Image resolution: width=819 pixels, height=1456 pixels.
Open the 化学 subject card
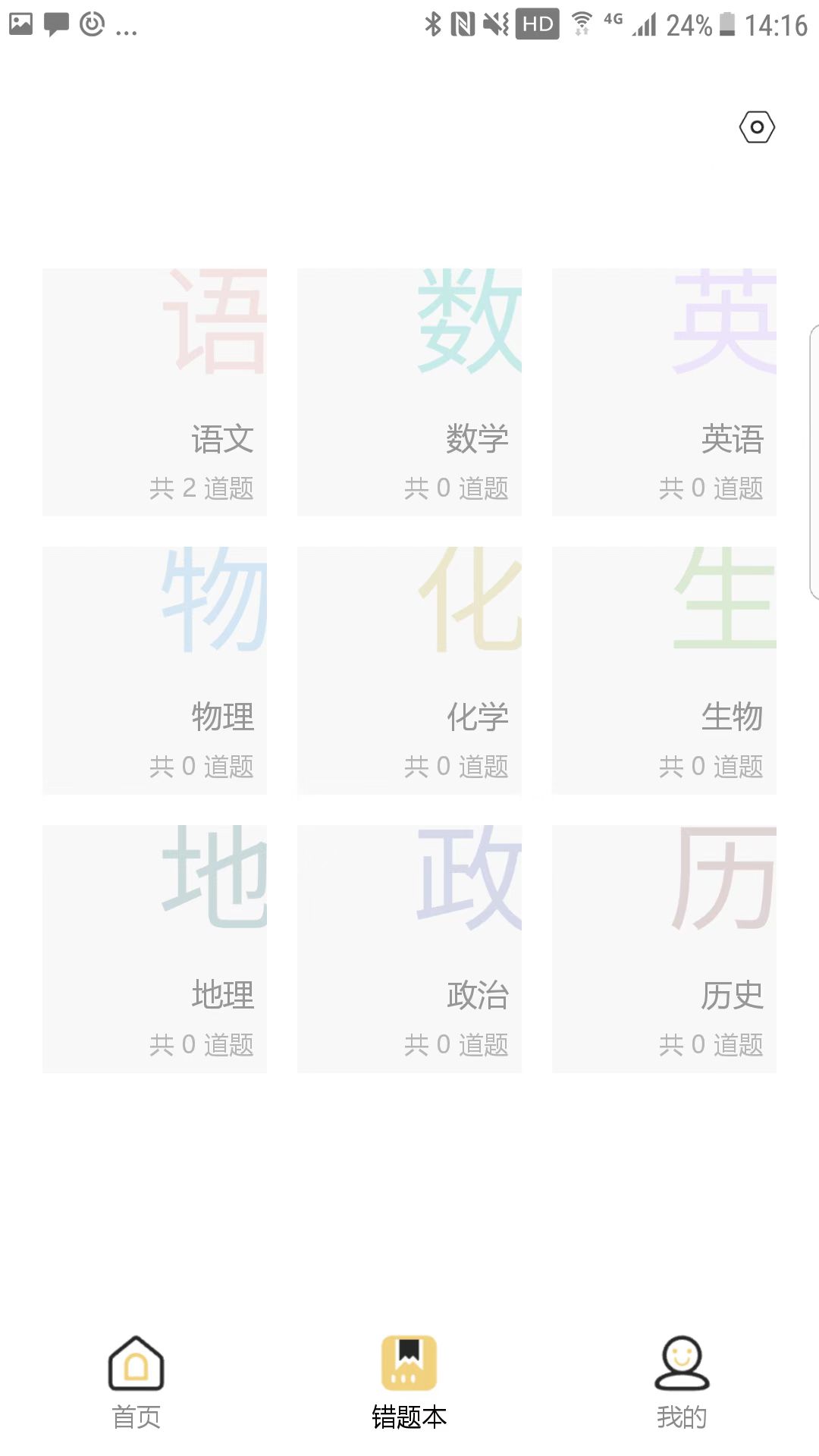[x=409, y=670]
